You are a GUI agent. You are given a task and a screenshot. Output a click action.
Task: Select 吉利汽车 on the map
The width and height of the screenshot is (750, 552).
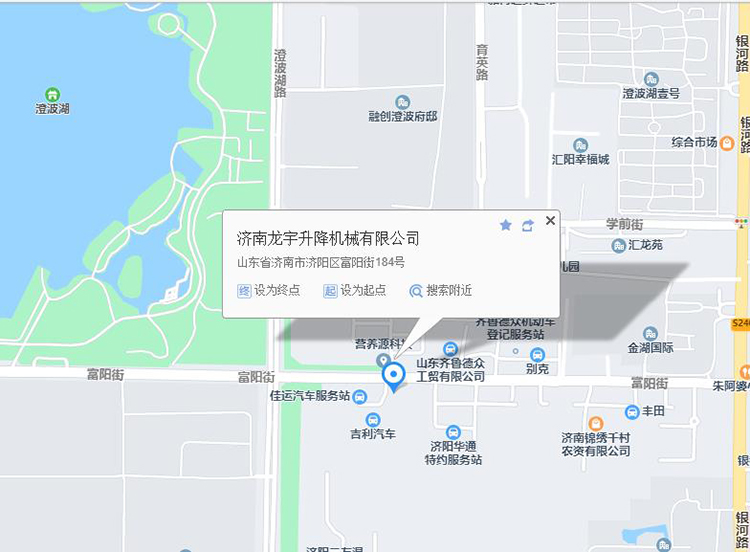(x=373, y=420)
